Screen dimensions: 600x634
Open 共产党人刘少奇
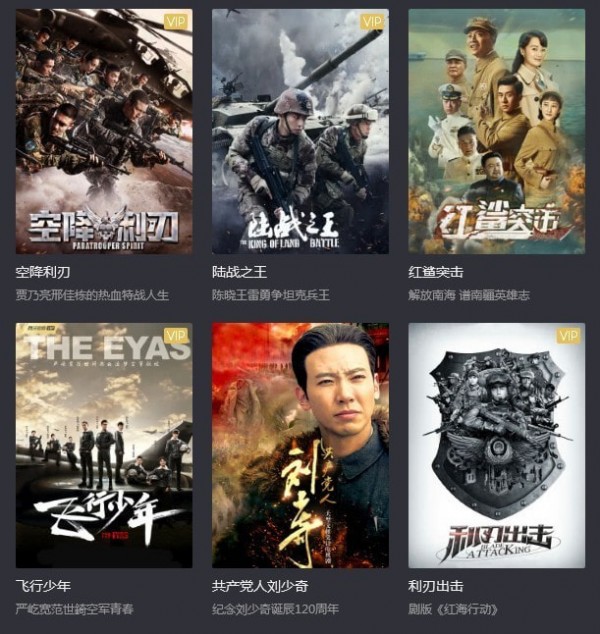300,445
